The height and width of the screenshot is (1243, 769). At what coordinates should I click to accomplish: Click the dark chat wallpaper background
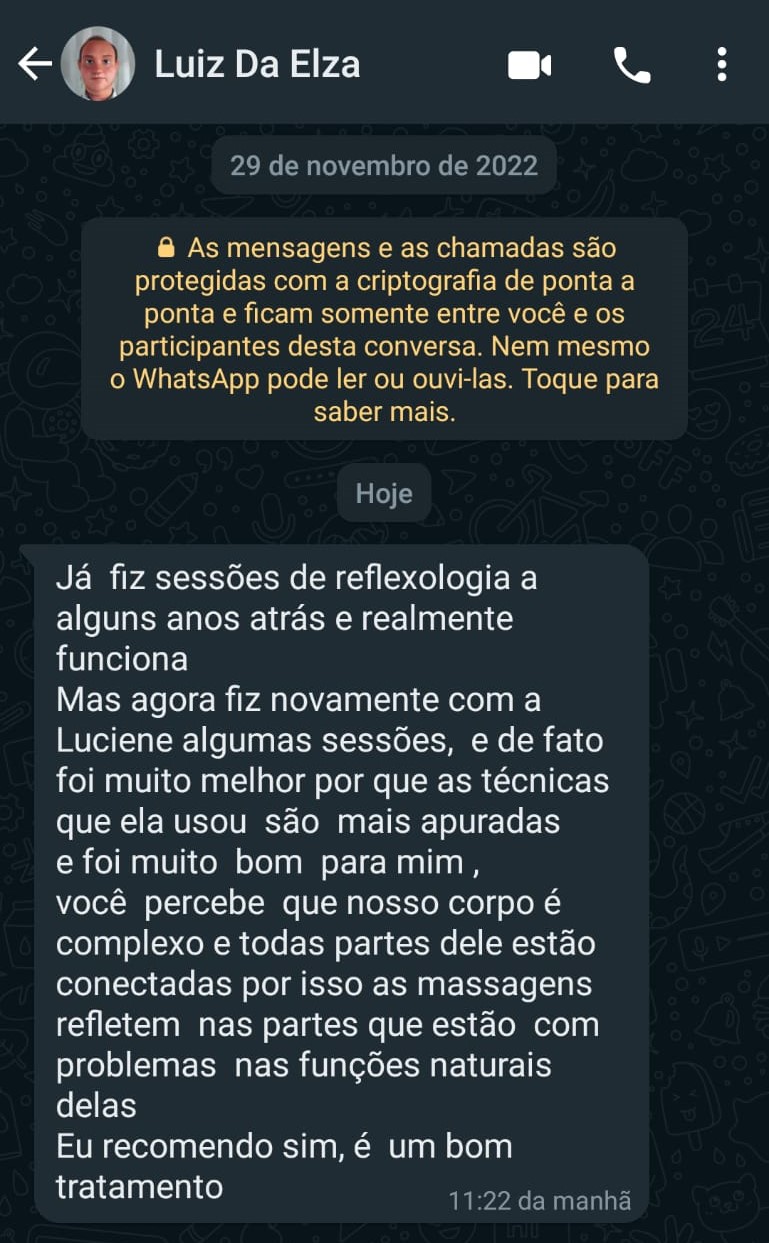click(x=700, y=490)
